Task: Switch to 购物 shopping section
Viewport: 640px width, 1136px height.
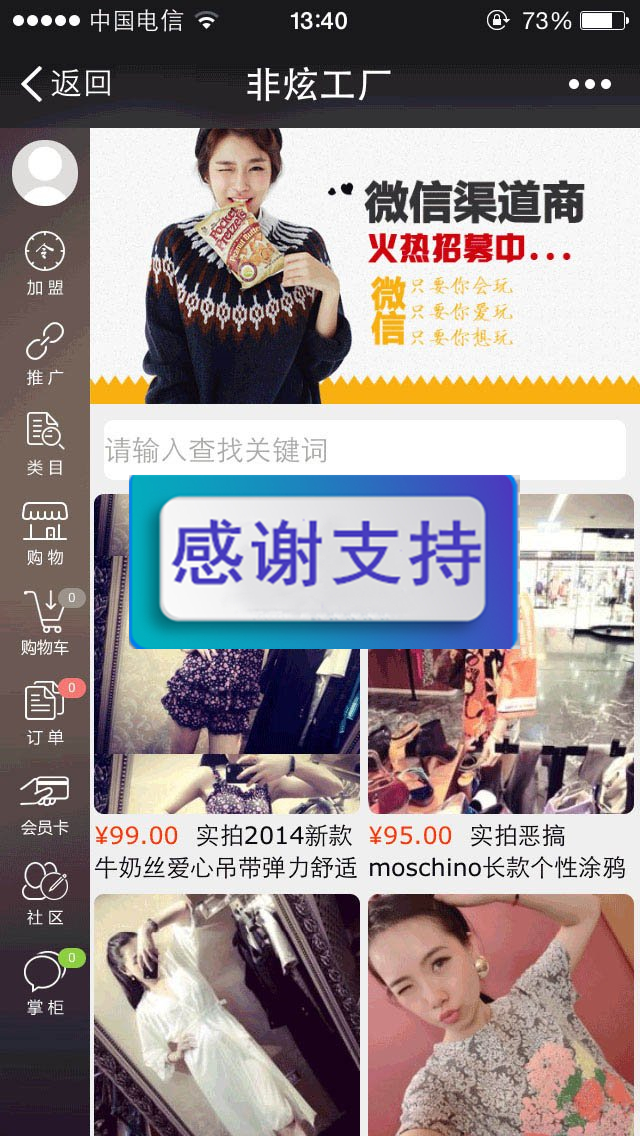Action: (x=45, y=534)
